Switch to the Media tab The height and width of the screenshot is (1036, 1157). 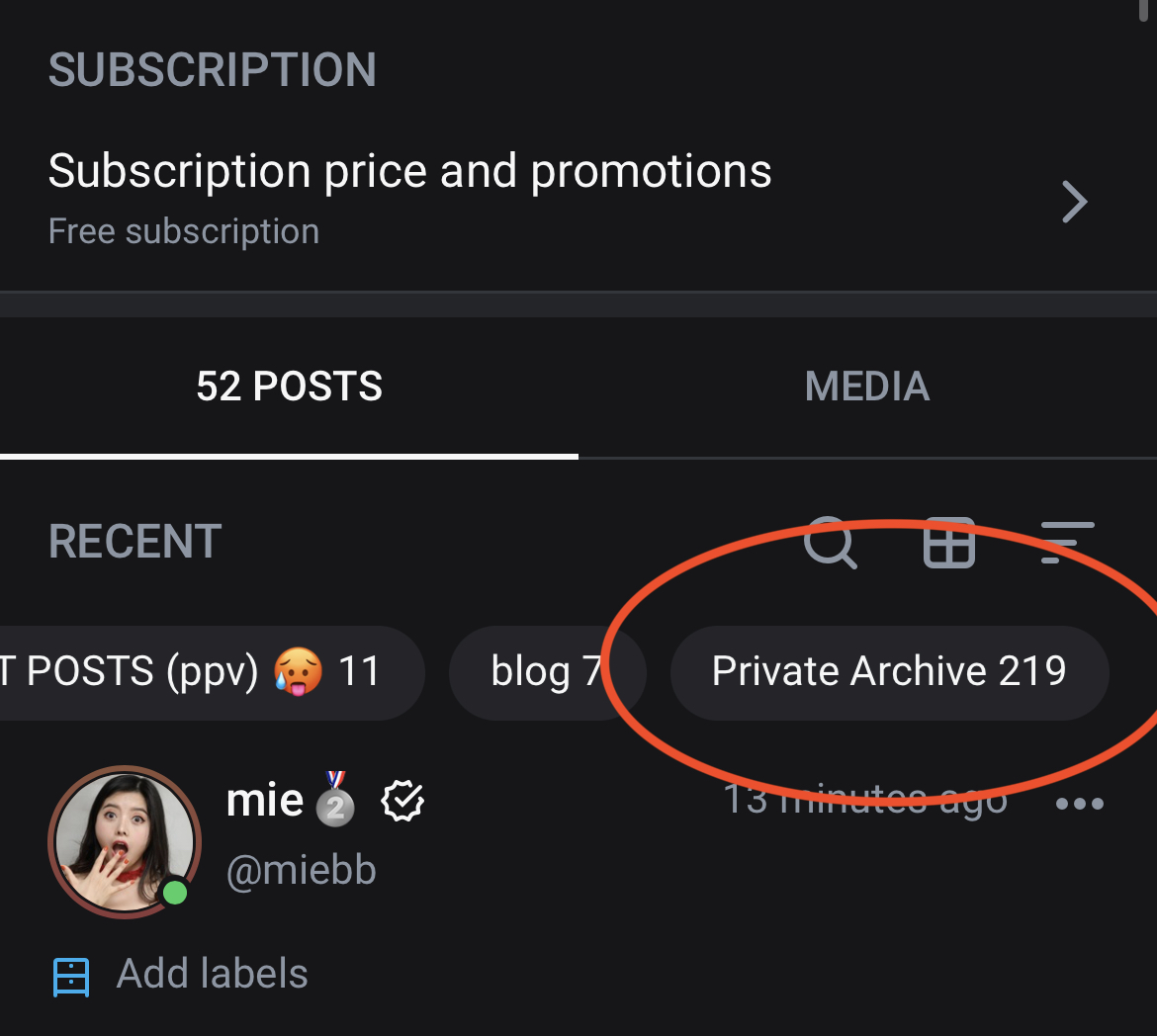(867, 387)
